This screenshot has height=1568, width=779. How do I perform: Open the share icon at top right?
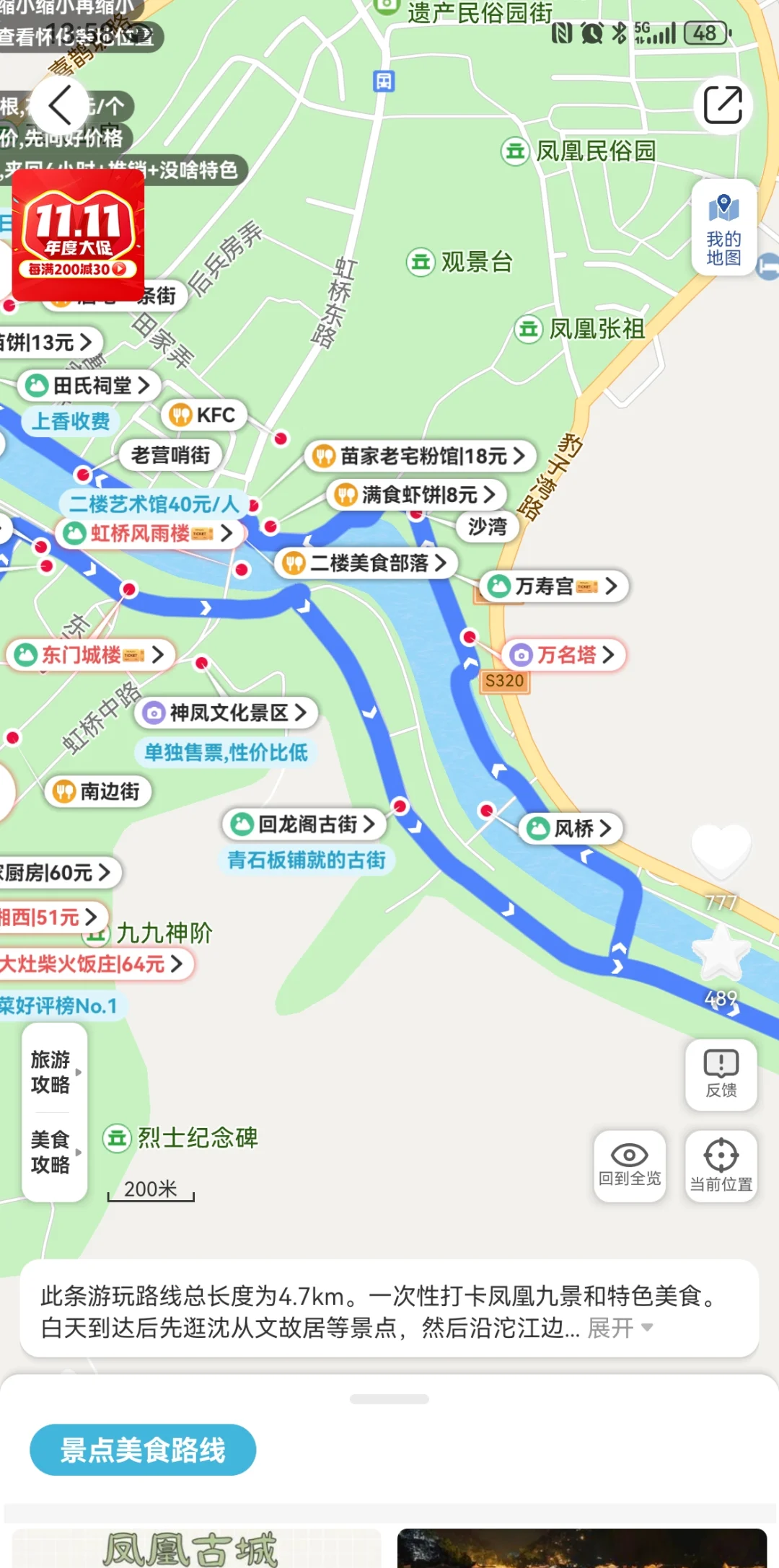[x=723, y=105]
